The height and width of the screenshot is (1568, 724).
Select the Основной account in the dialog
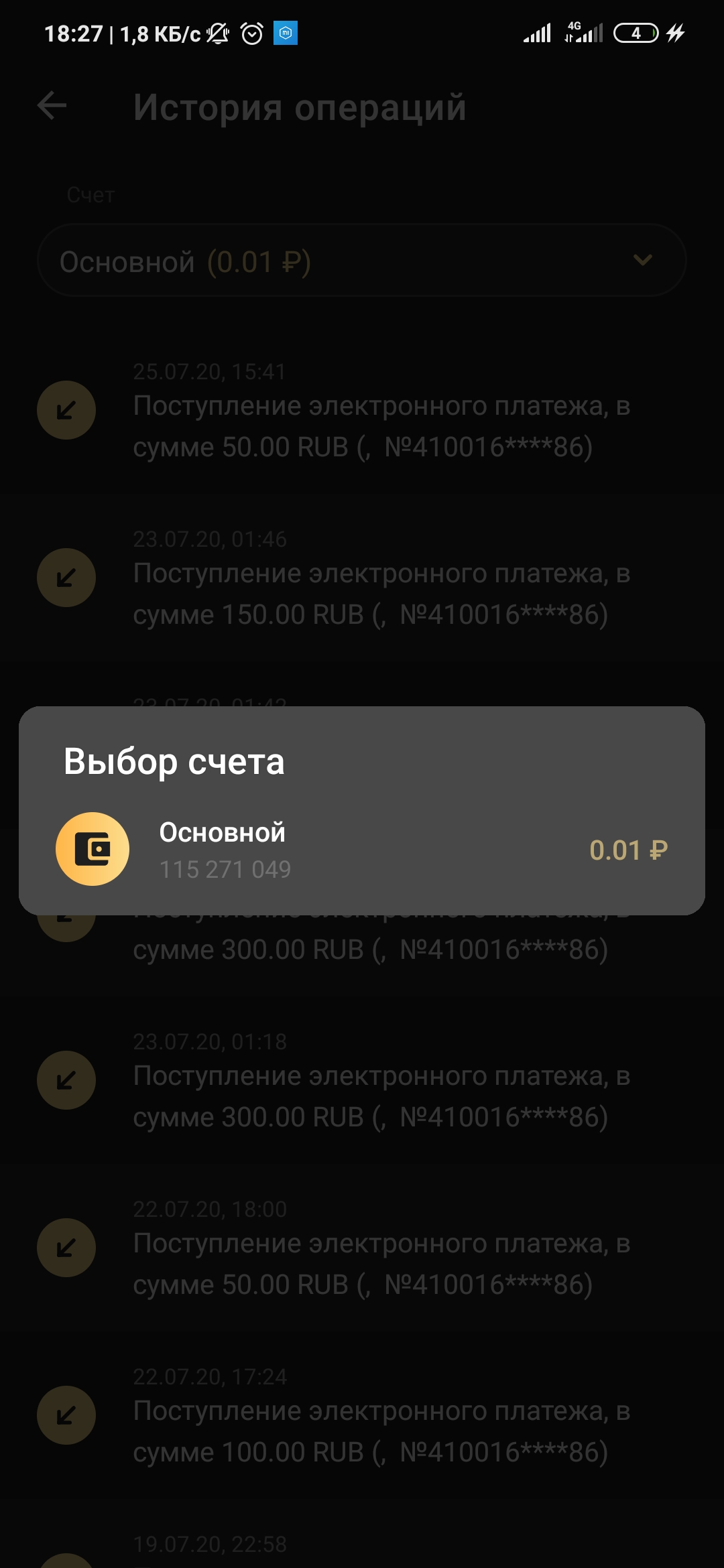[223, 833]
